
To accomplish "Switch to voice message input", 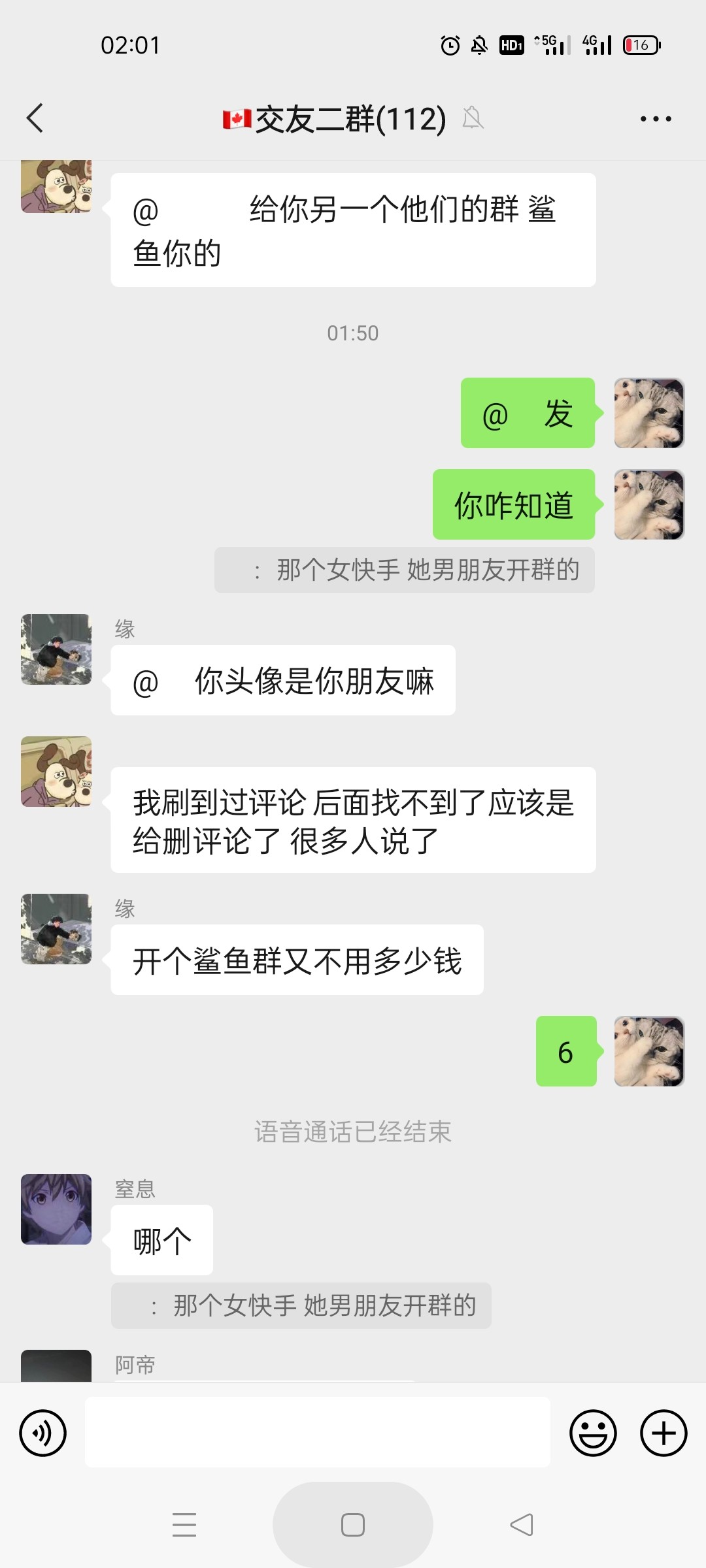I will point(43,1433).
